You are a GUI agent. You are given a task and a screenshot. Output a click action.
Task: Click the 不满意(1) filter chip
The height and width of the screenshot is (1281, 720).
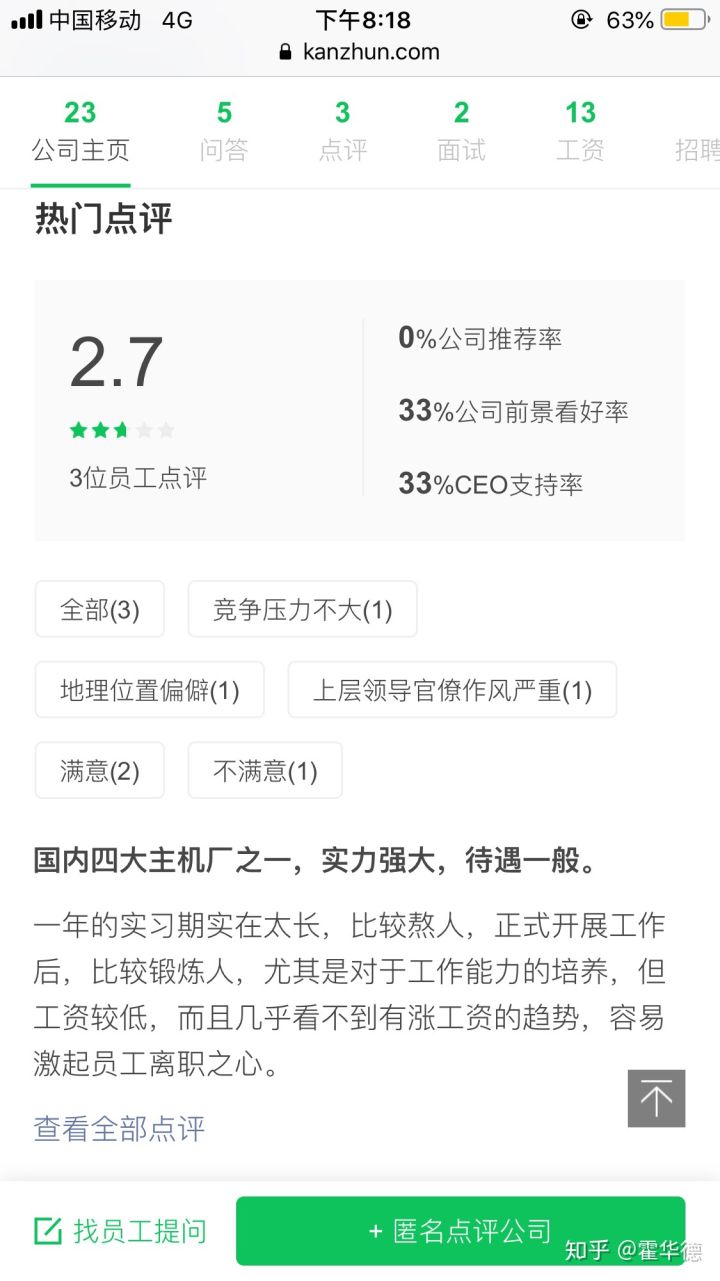click(264, 770)
